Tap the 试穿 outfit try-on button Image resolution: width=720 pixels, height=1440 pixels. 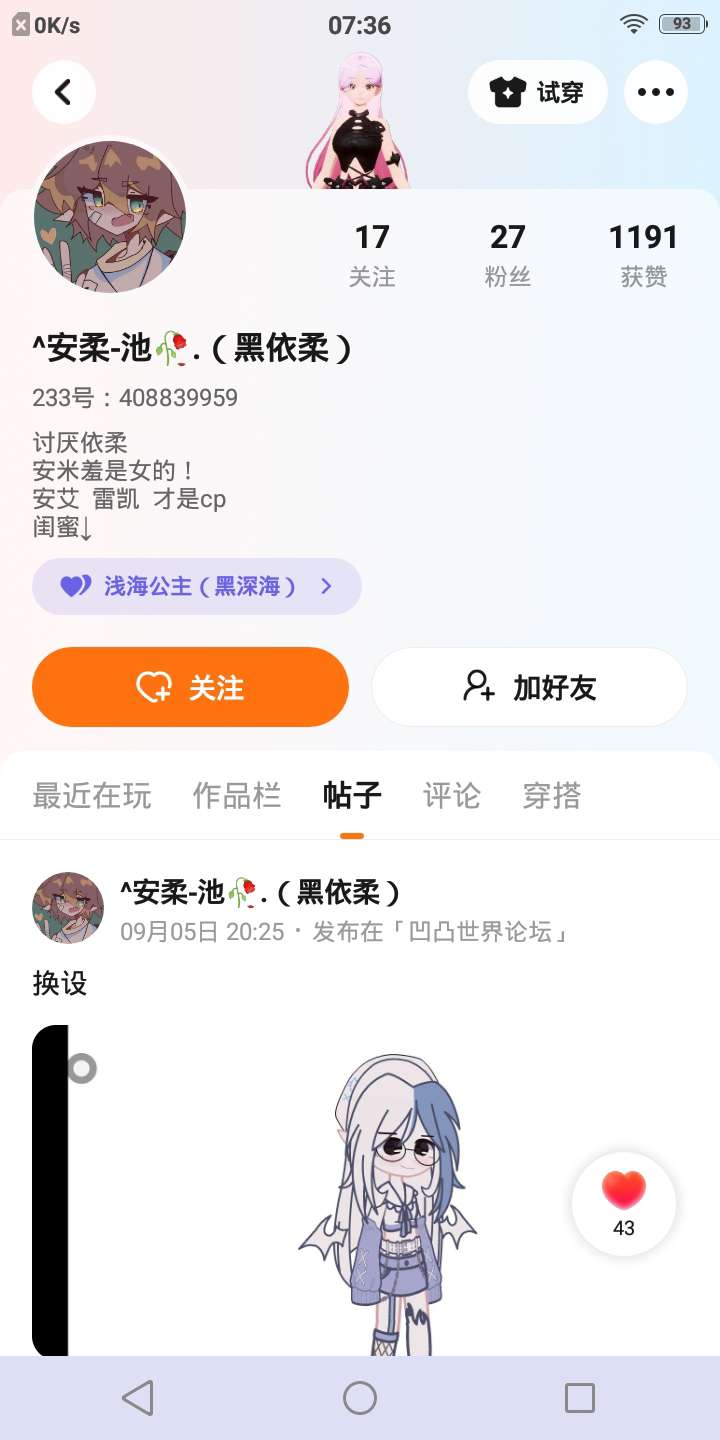tap(537, 93)
